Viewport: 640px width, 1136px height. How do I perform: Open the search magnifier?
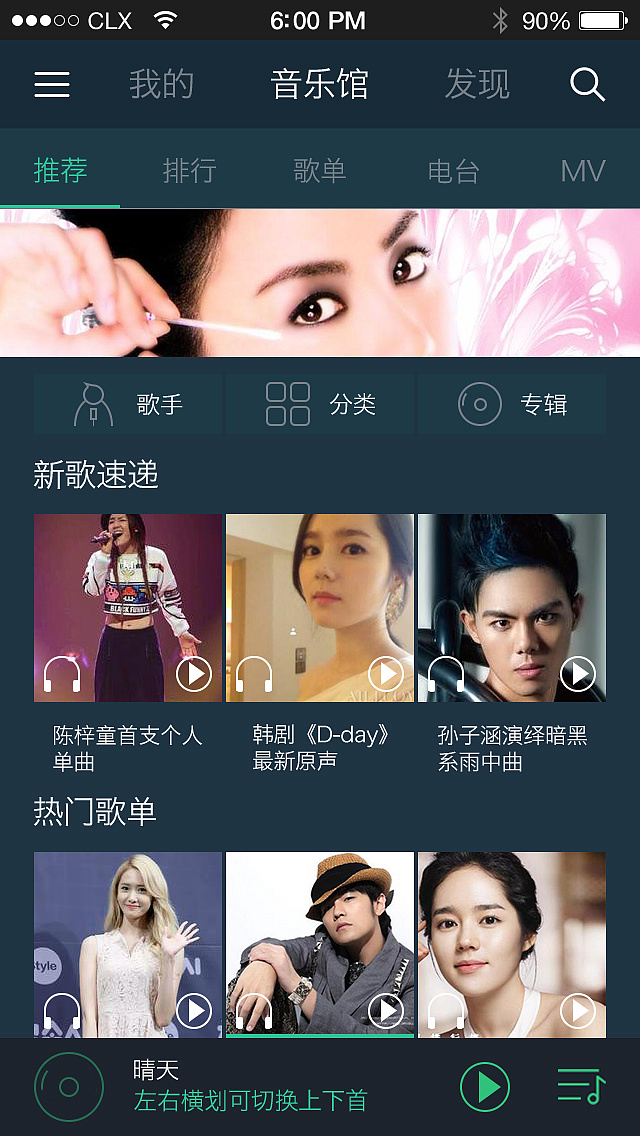pos(587,85)
